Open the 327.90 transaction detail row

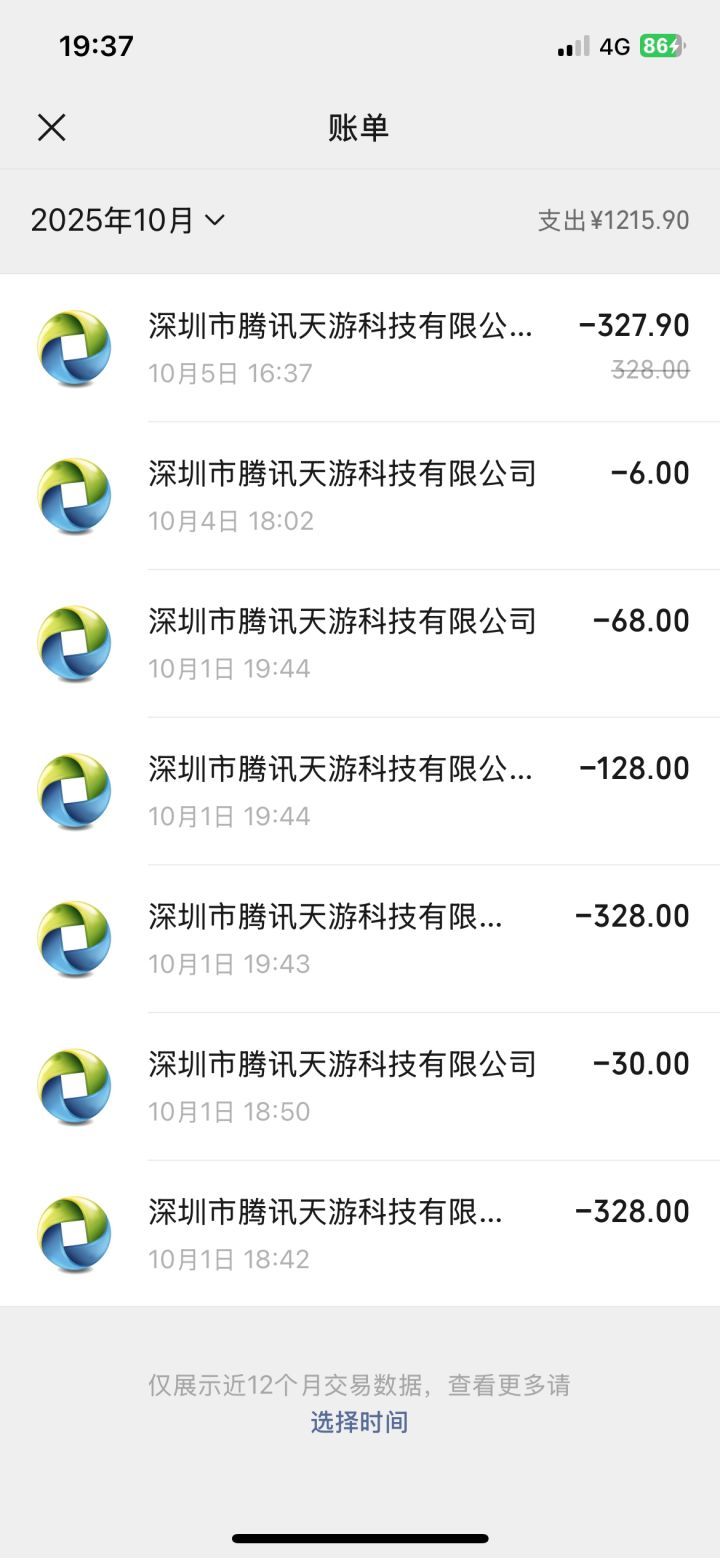coord(400,347)
